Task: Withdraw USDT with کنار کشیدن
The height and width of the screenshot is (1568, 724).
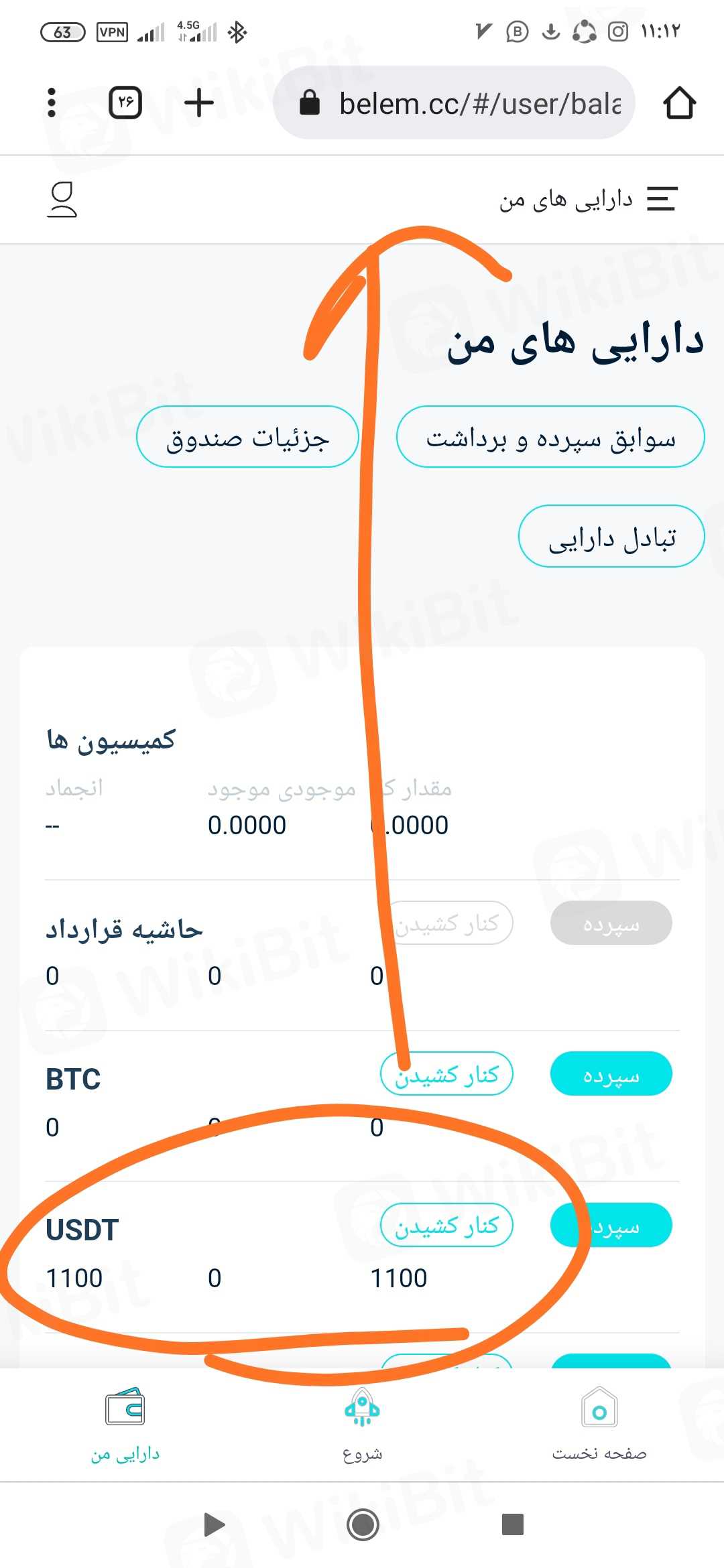Action: (446, 1226)
